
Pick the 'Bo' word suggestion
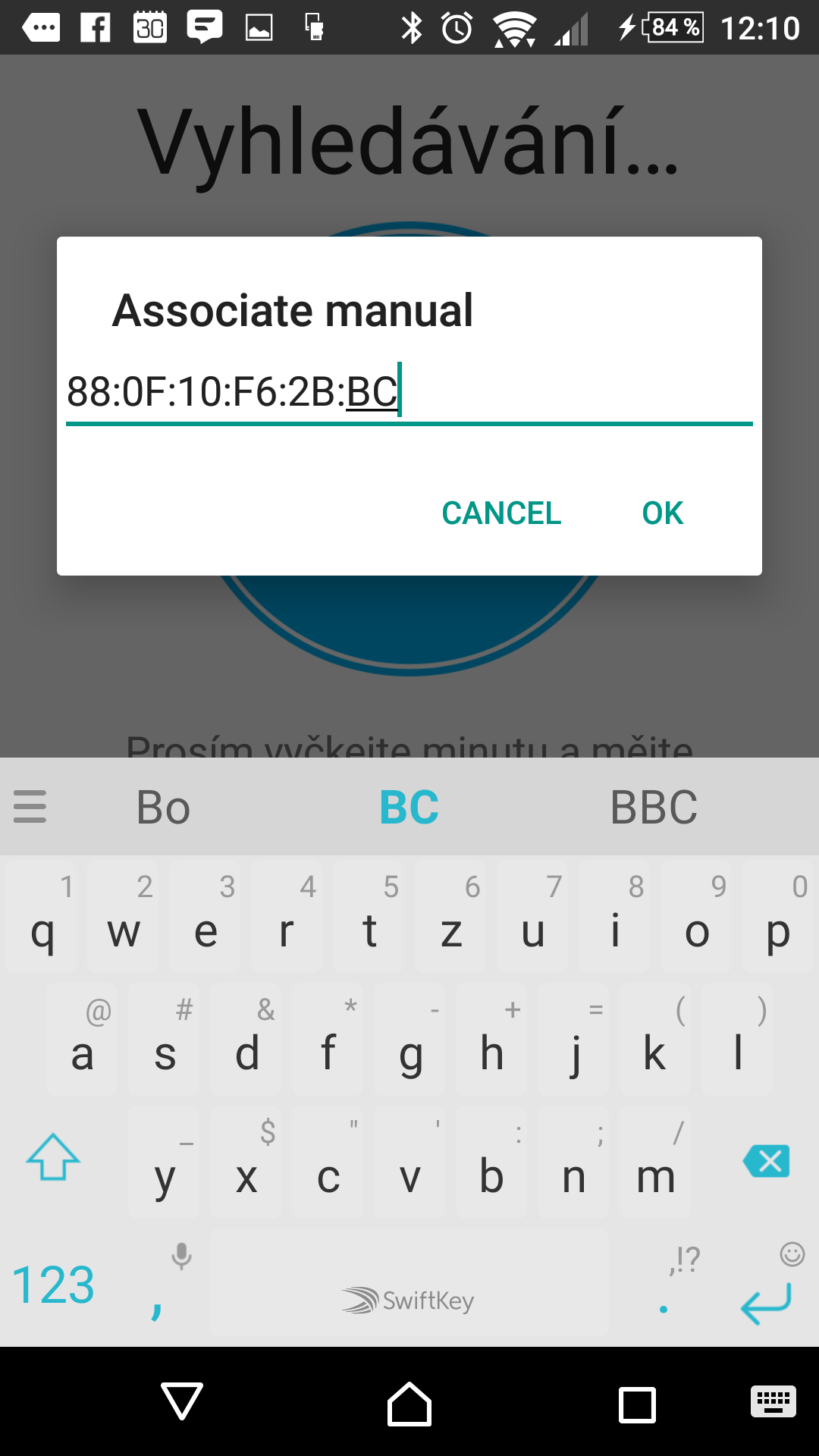tap(163, 807)
